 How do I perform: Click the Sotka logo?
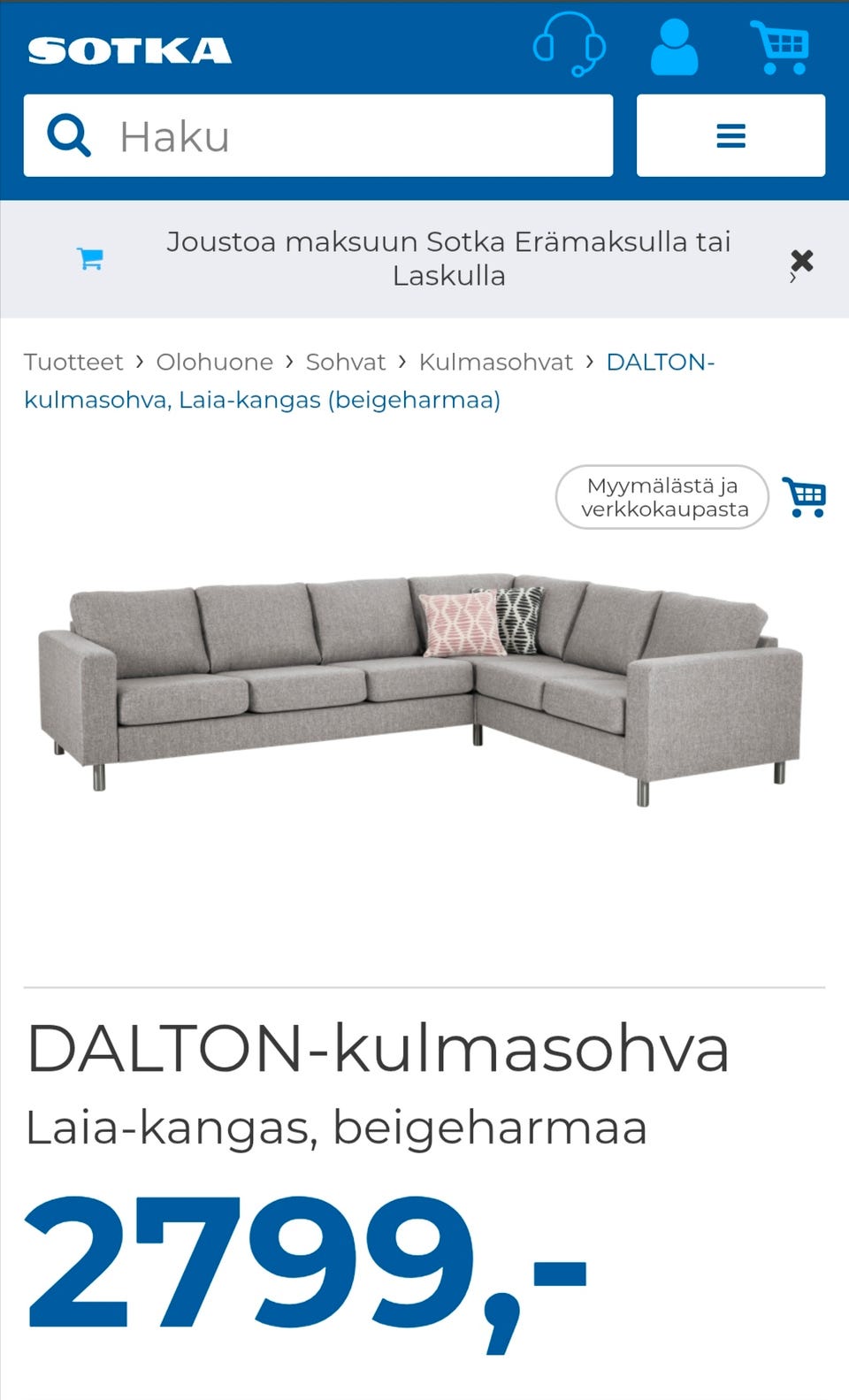(128, 49)
